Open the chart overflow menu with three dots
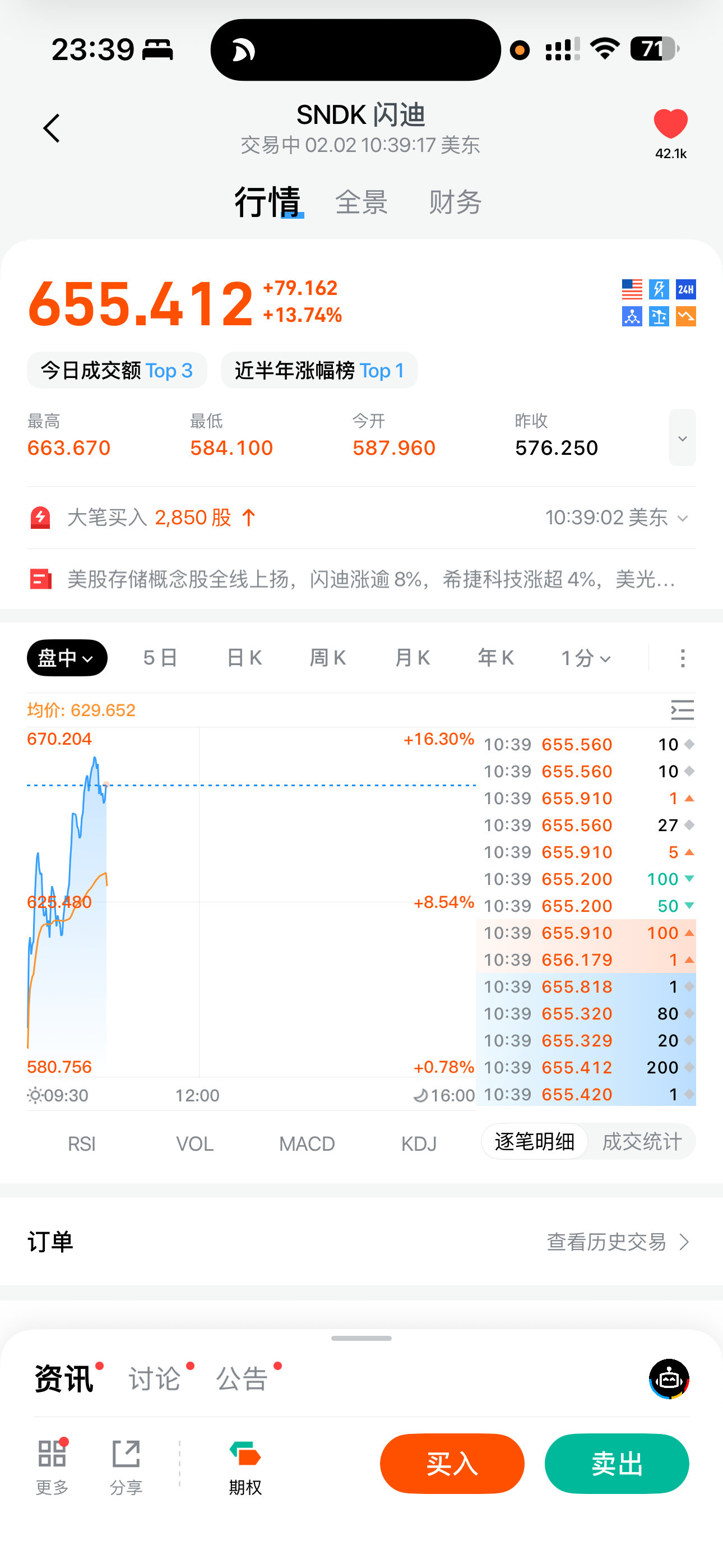The width and height of the screenshot is (723, 1568). 682,658
